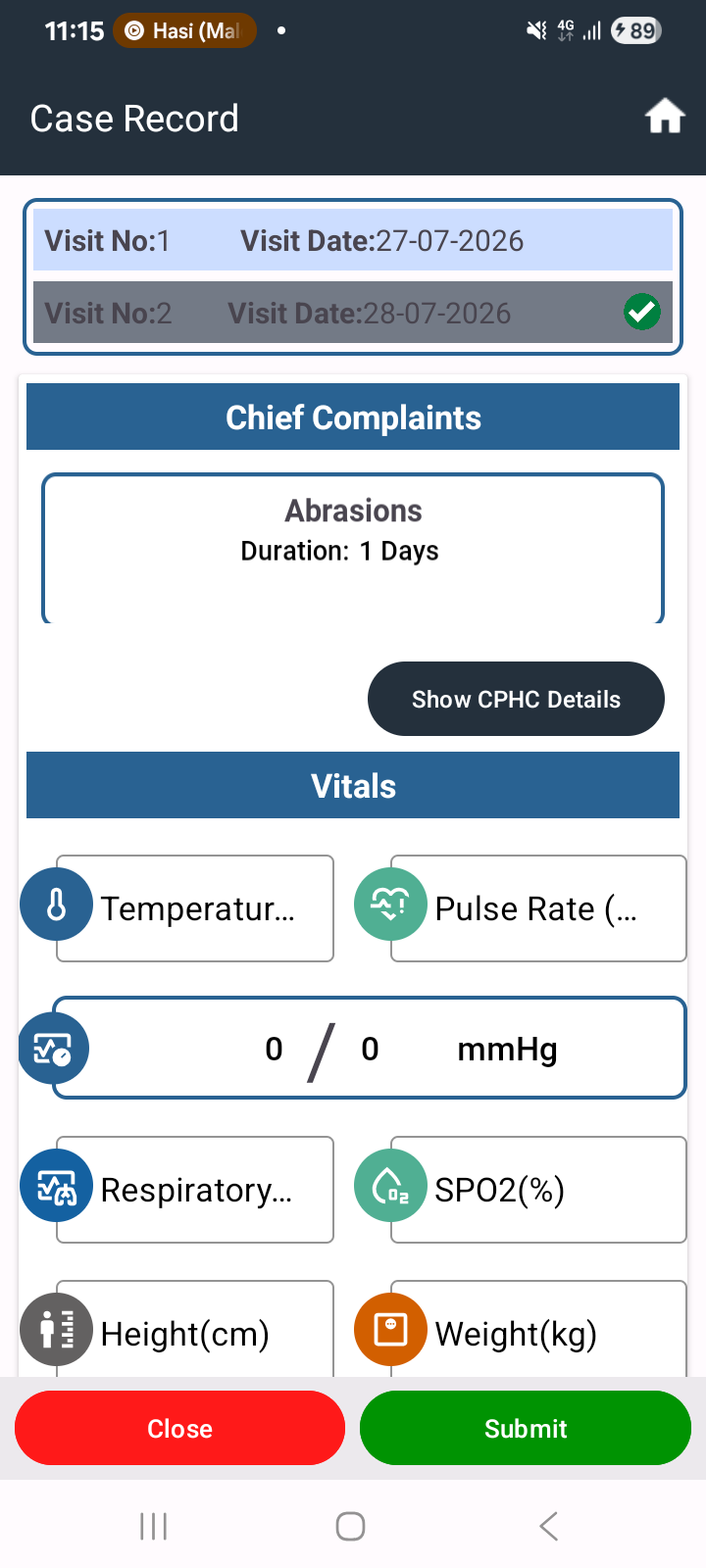Image resolution: width=706 pixels, height=1568 pixels.
Task: Tap the Pulse Rate field
Action: 538,908
